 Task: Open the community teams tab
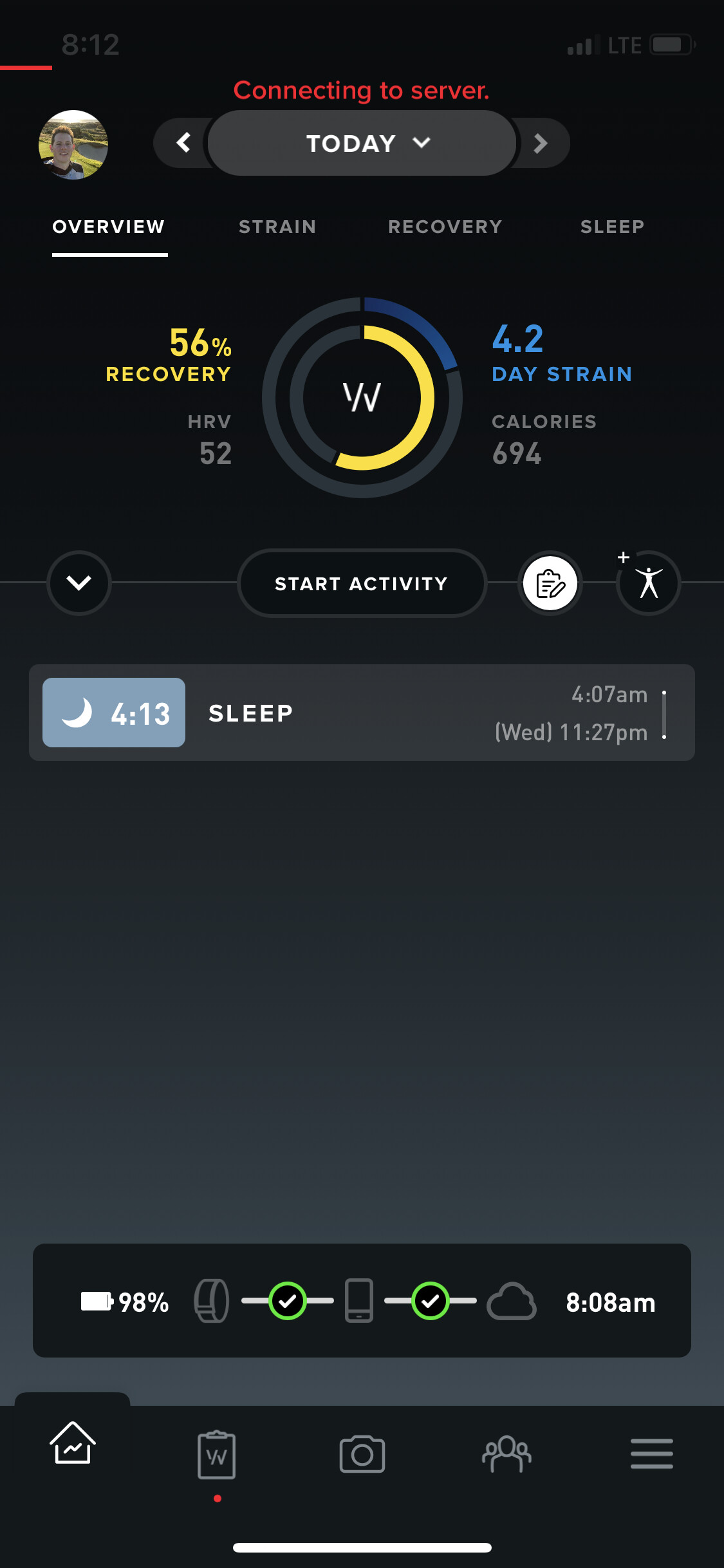507,1455
